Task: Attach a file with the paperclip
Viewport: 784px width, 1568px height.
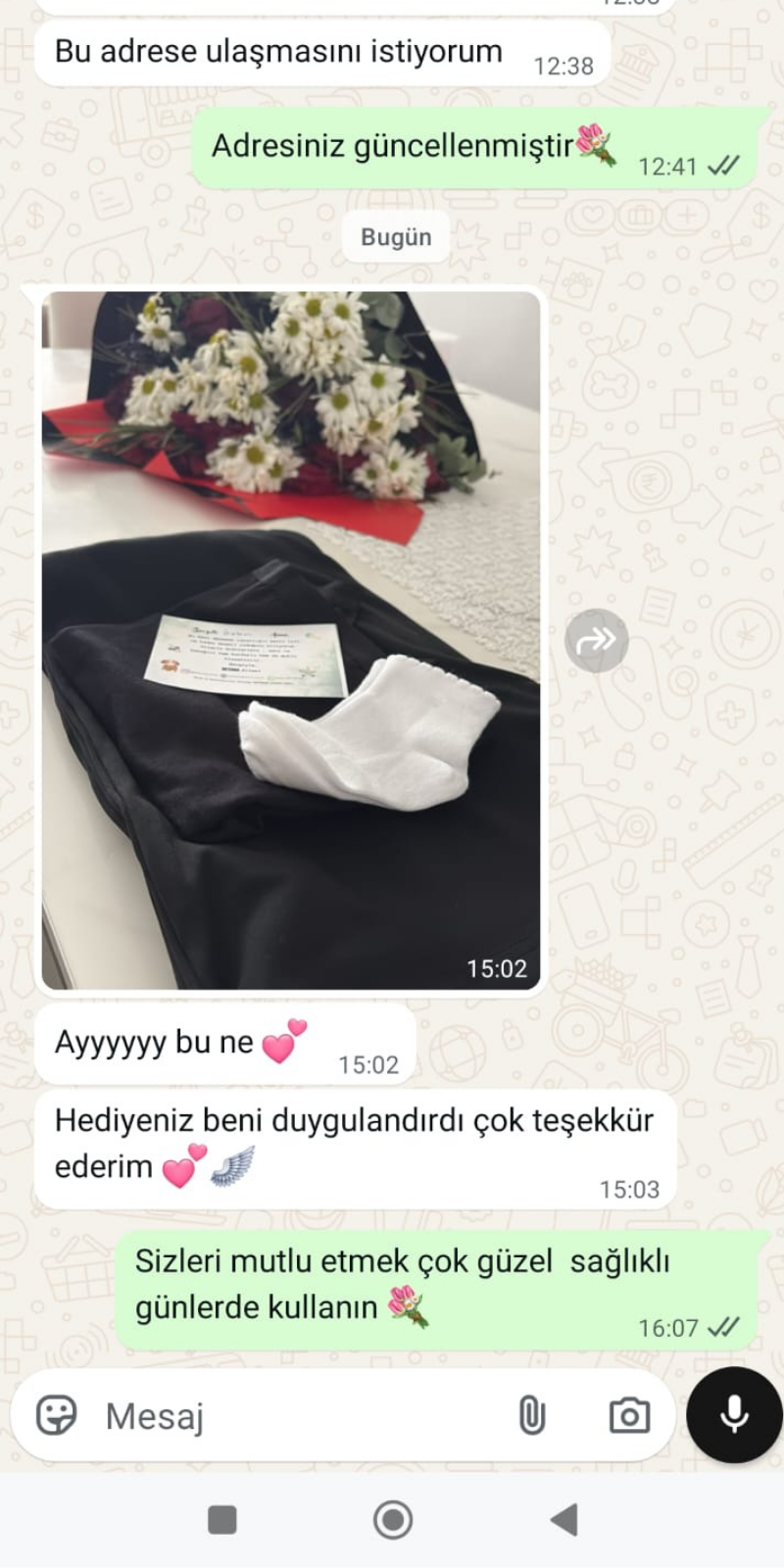Action: (x=531, y=1416)
